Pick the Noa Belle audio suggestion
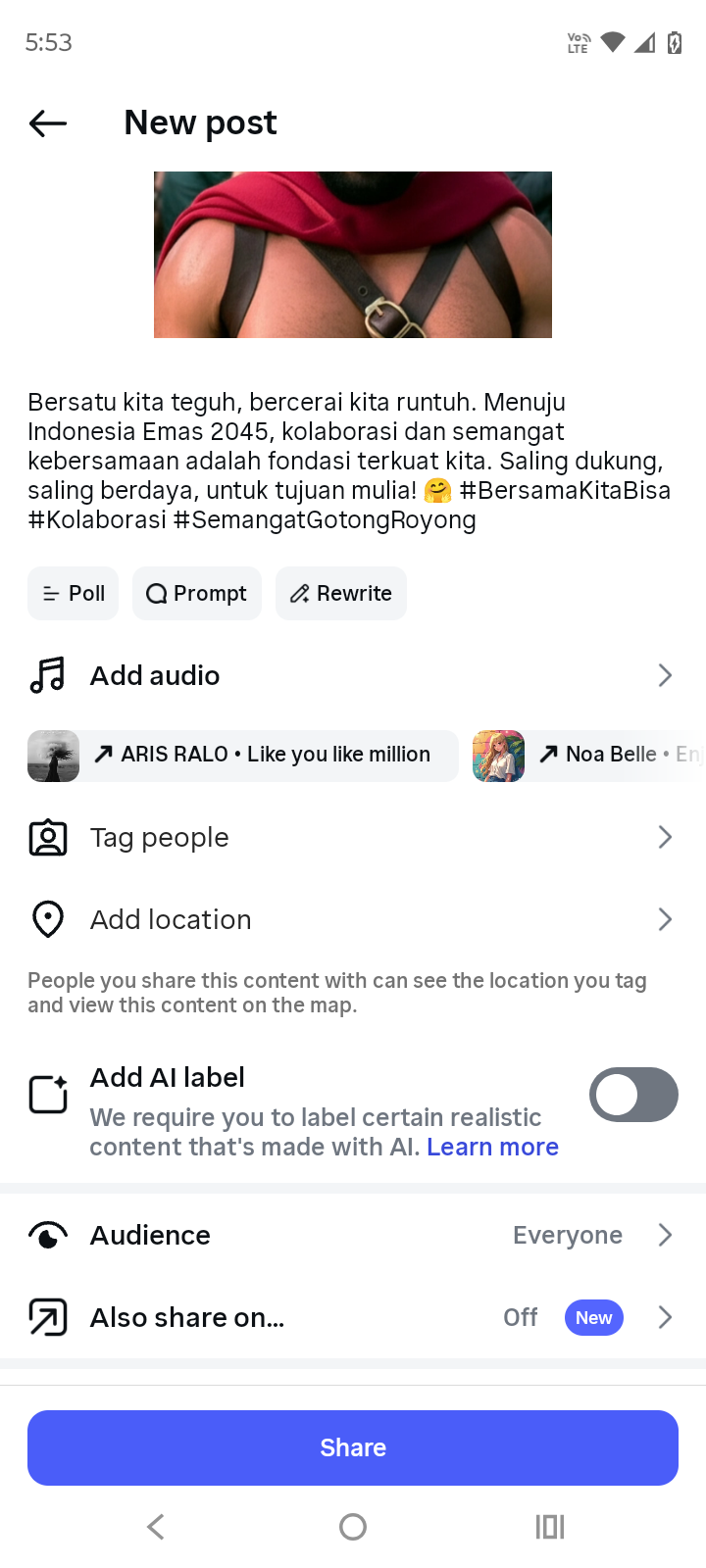Viewport: 706px width, 1568px height. click(588, 755)
